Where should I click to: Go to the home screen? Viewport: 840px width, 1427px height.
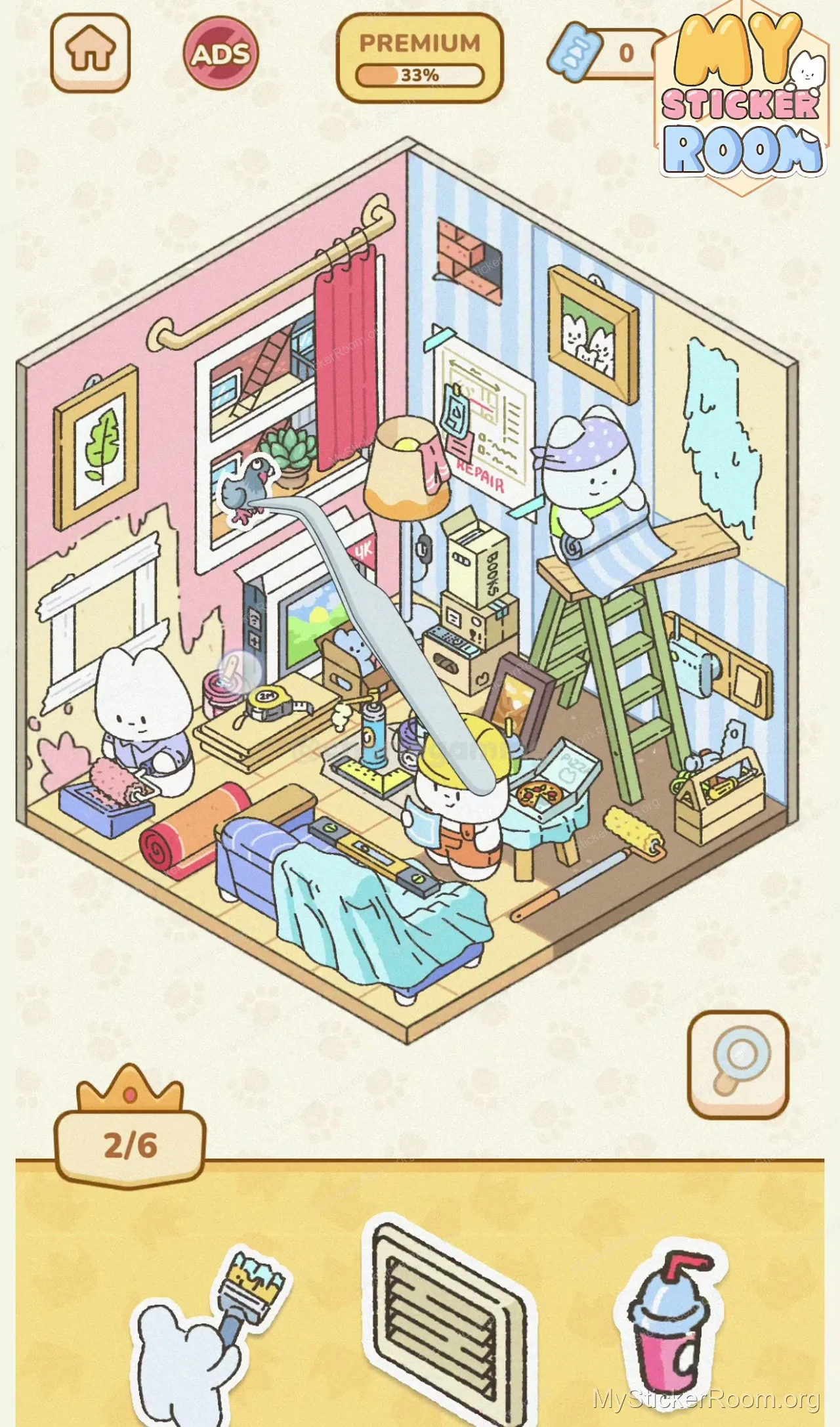click(91, 53)
